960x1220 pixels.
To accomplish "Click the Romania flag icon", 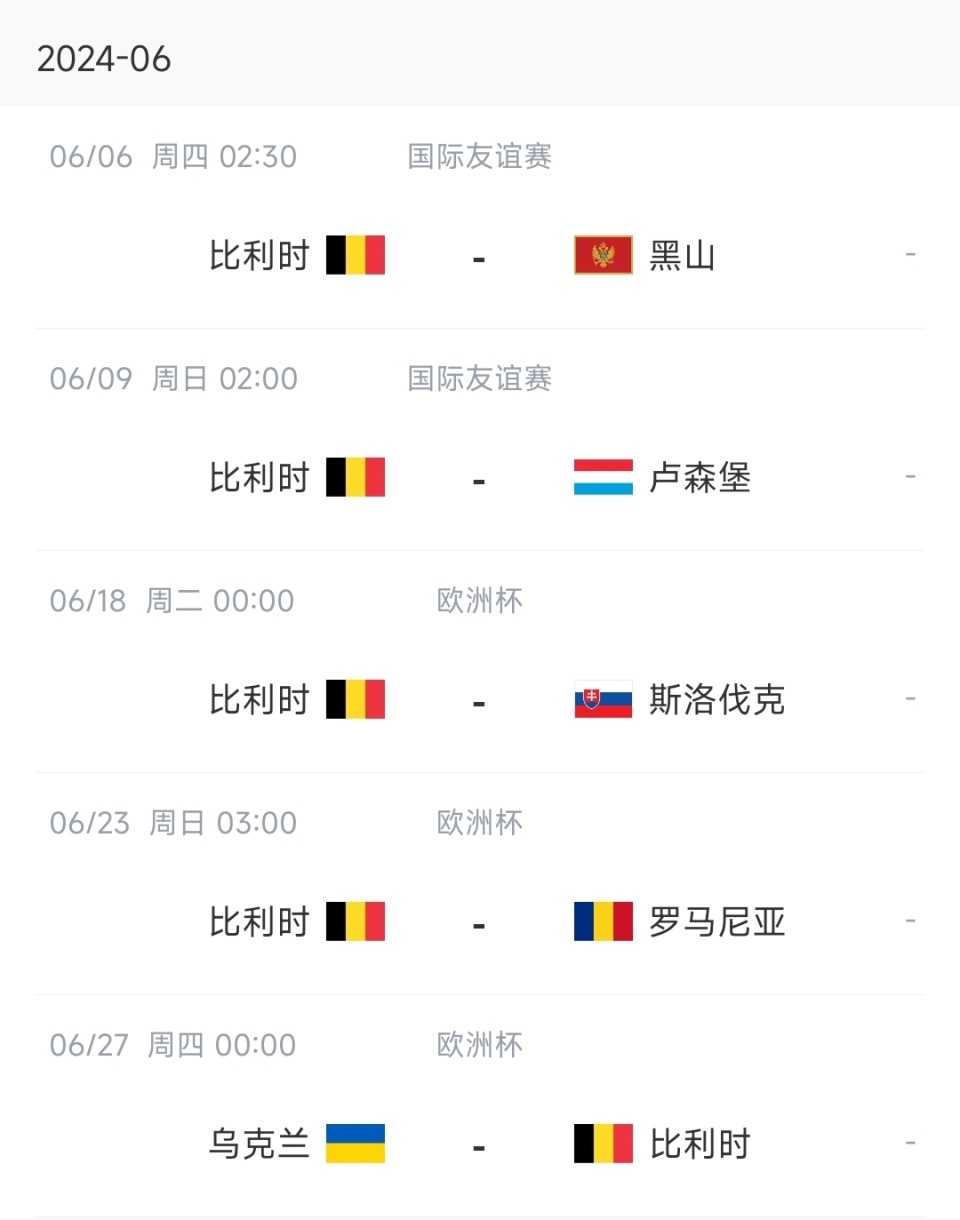I will pyautogui.click(x=601, y=921).
